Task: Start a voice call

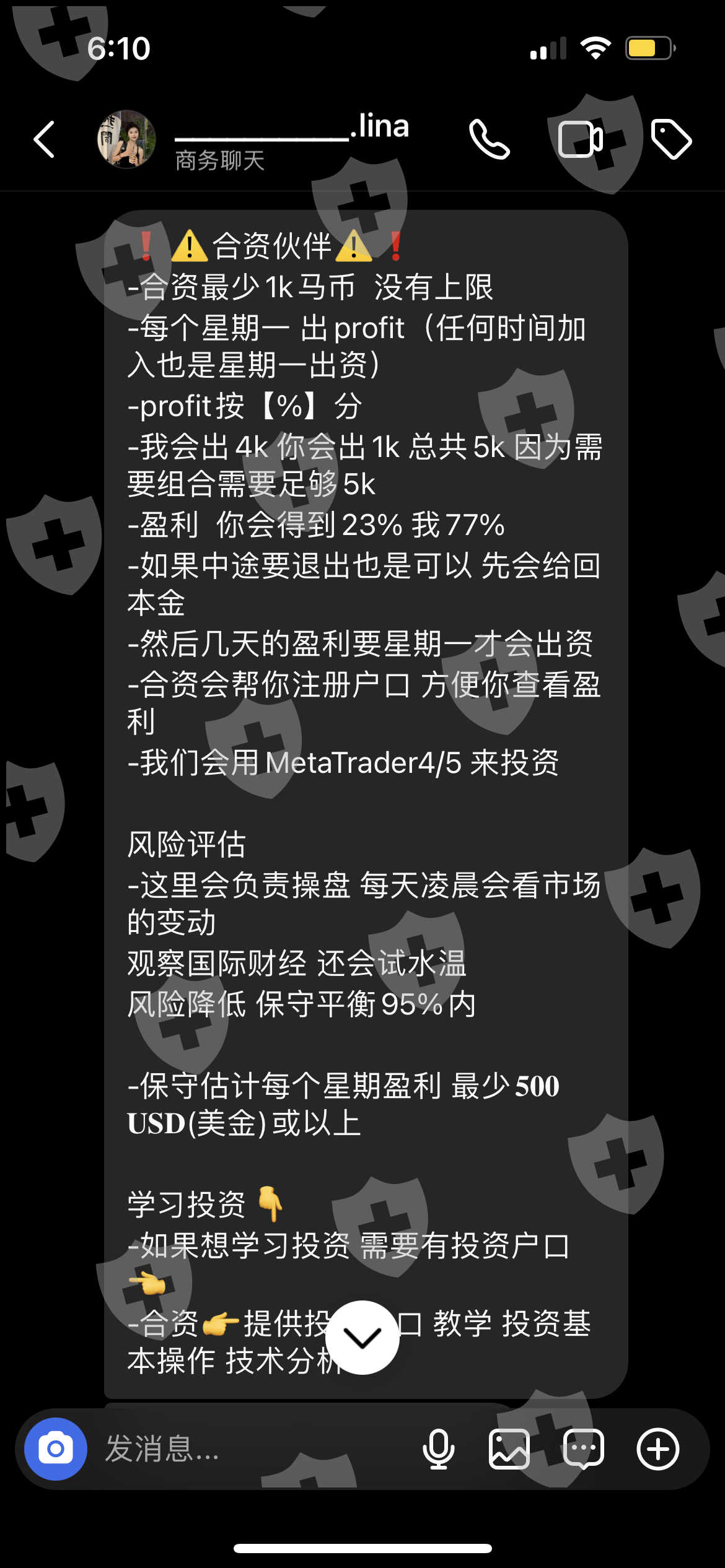Action: point(489,139)
